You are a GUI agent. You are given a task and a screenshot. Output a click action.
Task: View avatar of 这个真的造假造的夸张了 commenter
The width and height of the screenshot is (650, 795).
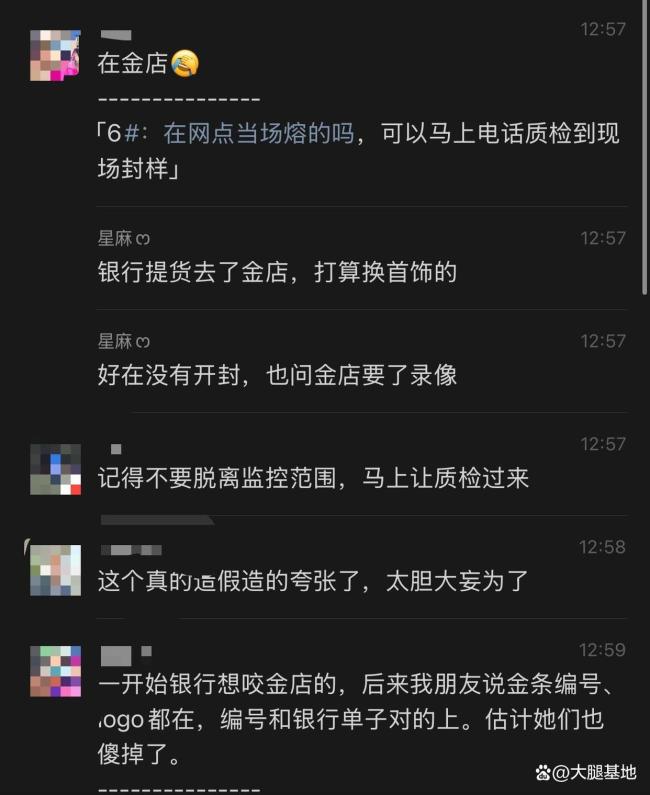55,571
